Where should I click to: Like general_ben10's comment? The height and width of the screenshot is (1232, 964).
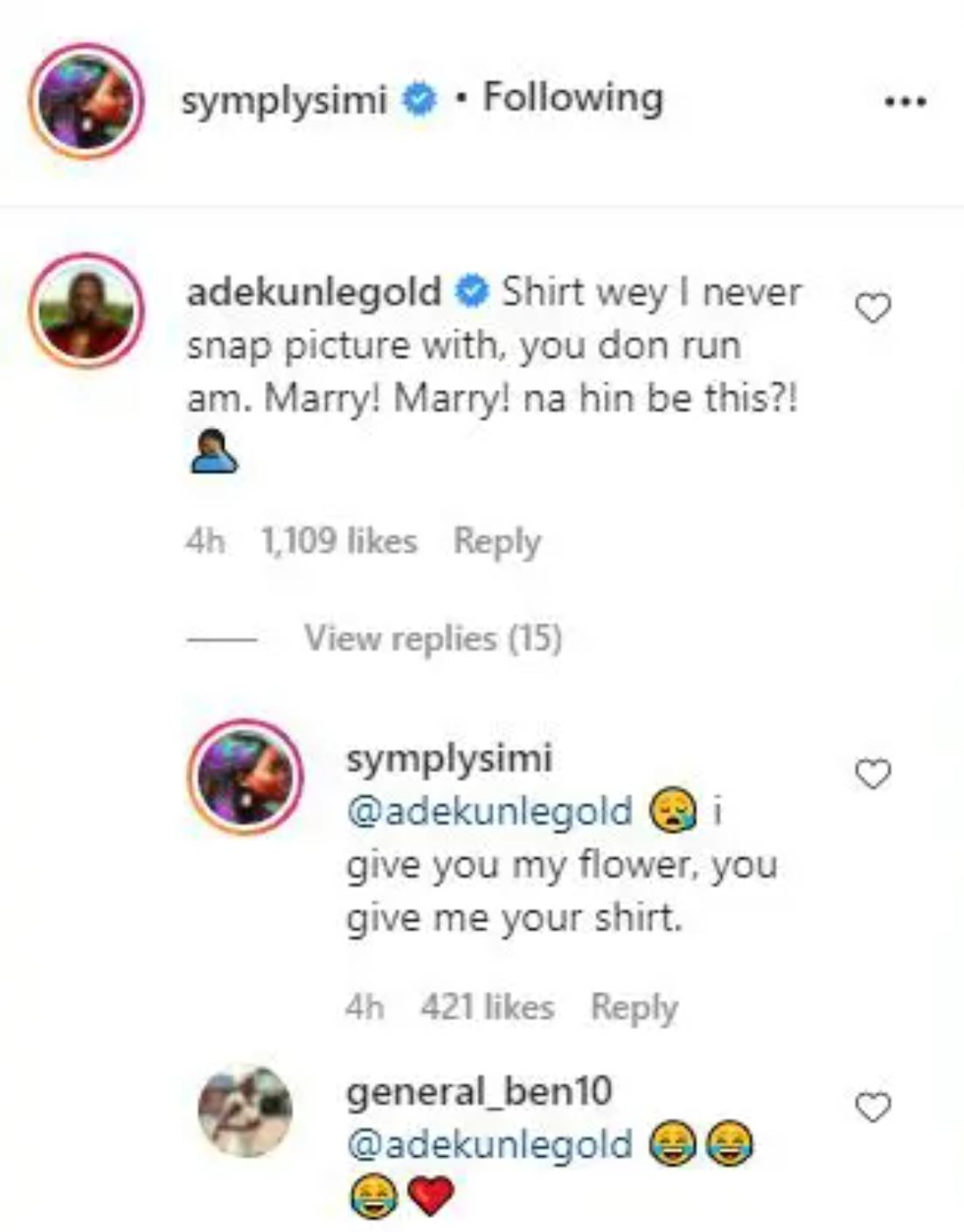click(x=871, y=1107)
